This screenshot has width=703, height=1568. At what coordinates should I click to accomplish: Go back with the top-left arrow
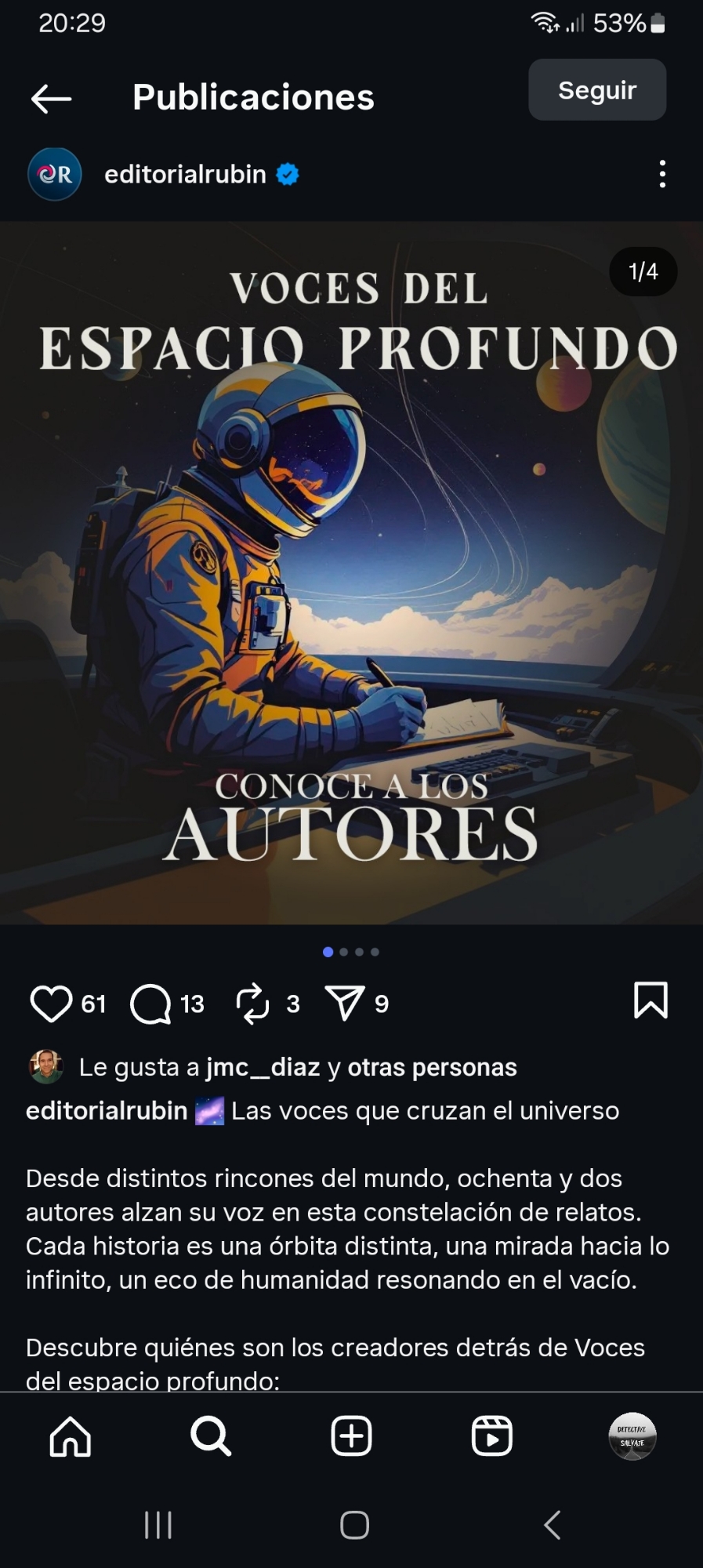coord(52,99)
